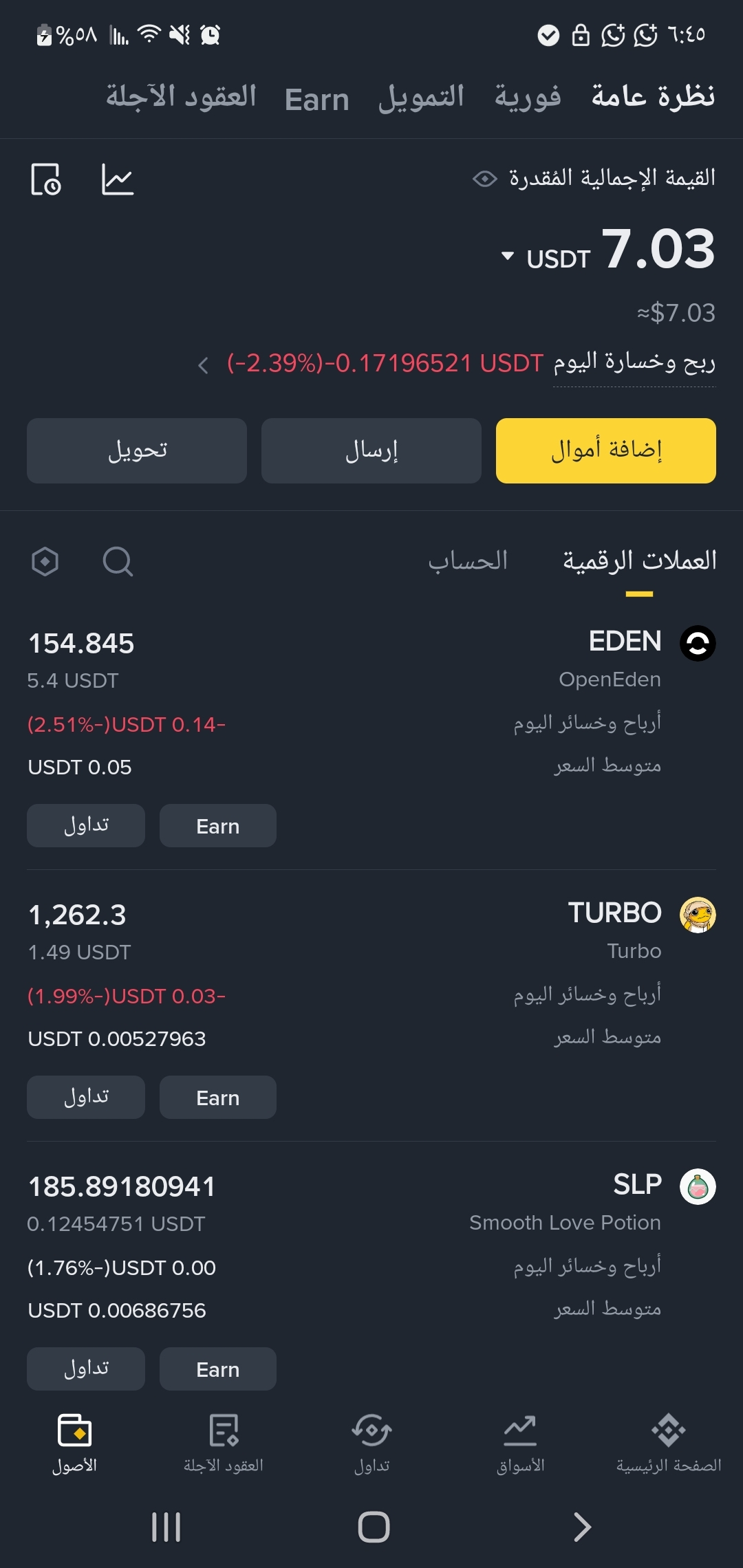Screen dimensions: 743x1568
Task: Tap the yellow إضافة أموال button
Action: tap(605, 450)
